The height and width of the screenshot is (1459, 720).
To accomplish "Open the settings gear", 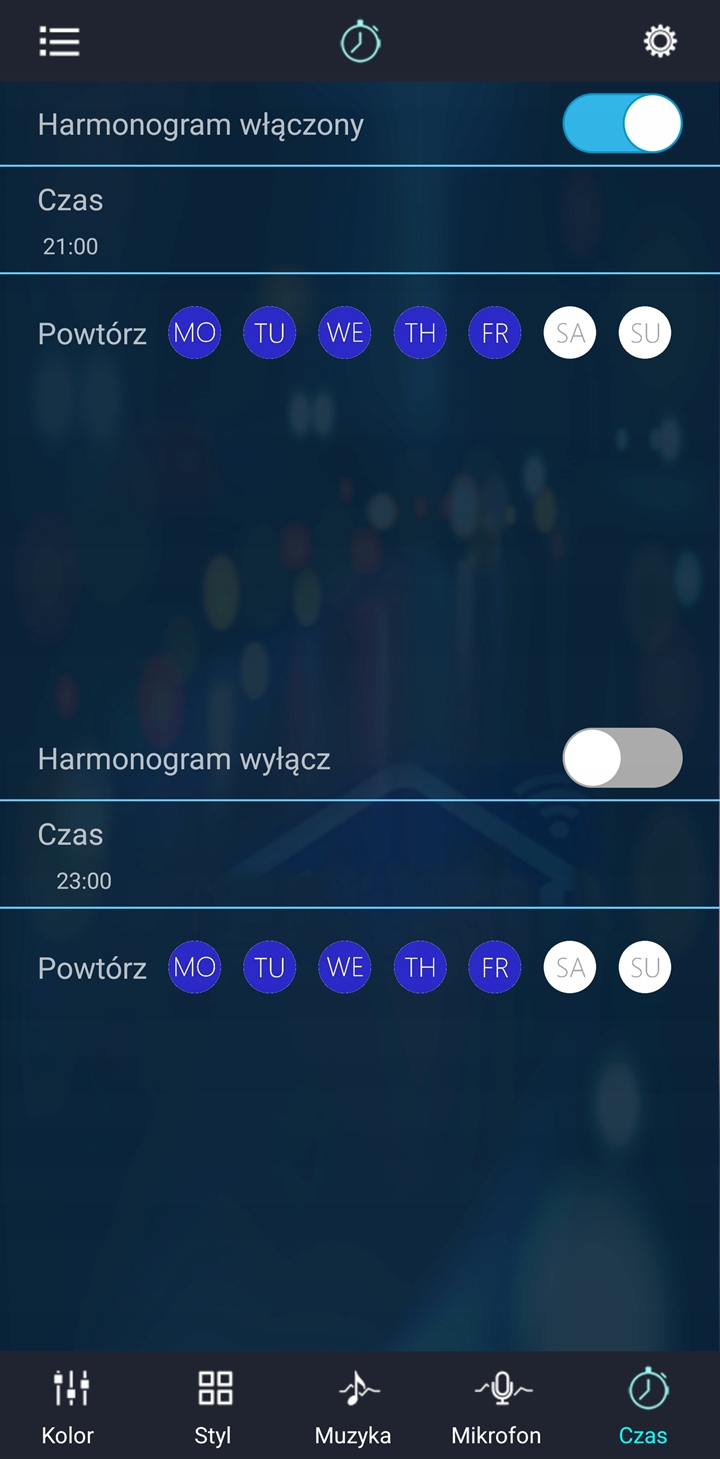I will pyautogui.click(x=660, y=42).
